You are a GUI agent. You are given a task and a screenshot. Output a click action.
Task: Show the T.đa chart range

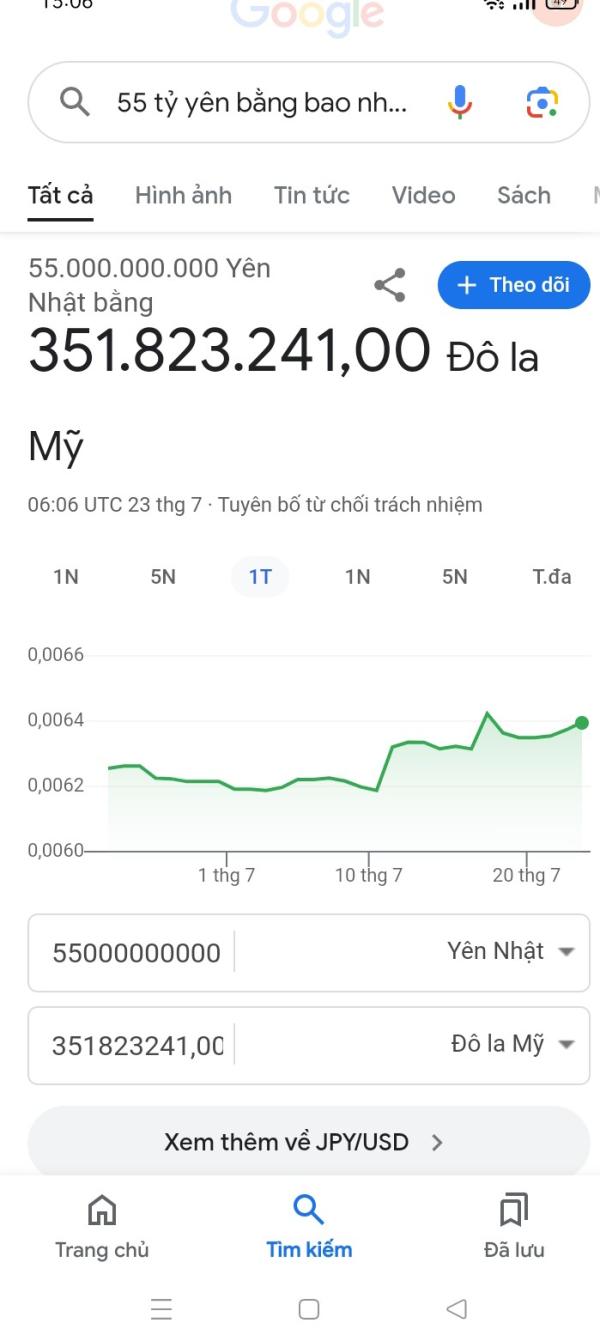[551, 577]
